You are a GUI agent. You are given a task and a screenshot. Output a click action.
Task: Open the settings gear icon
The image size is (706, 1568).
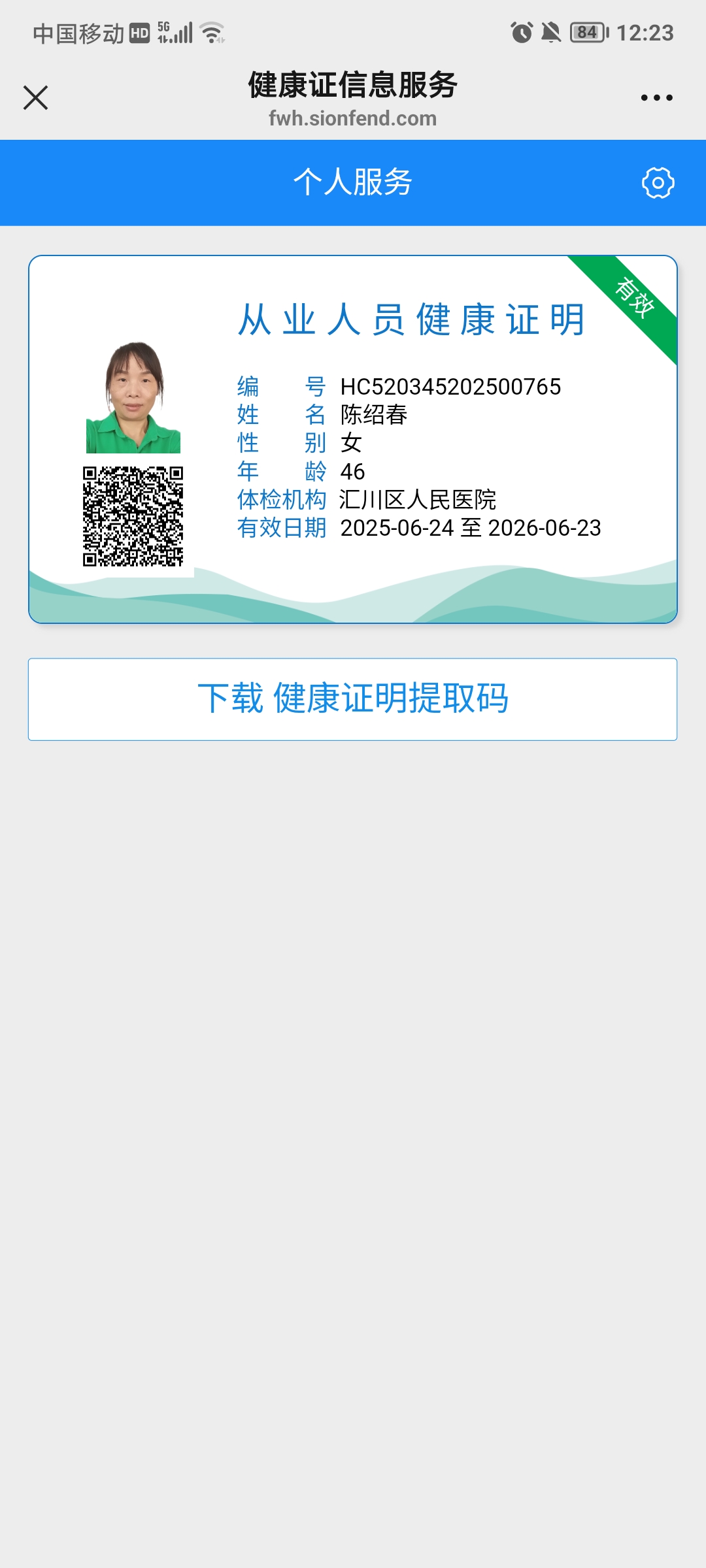tap(658, 183)
